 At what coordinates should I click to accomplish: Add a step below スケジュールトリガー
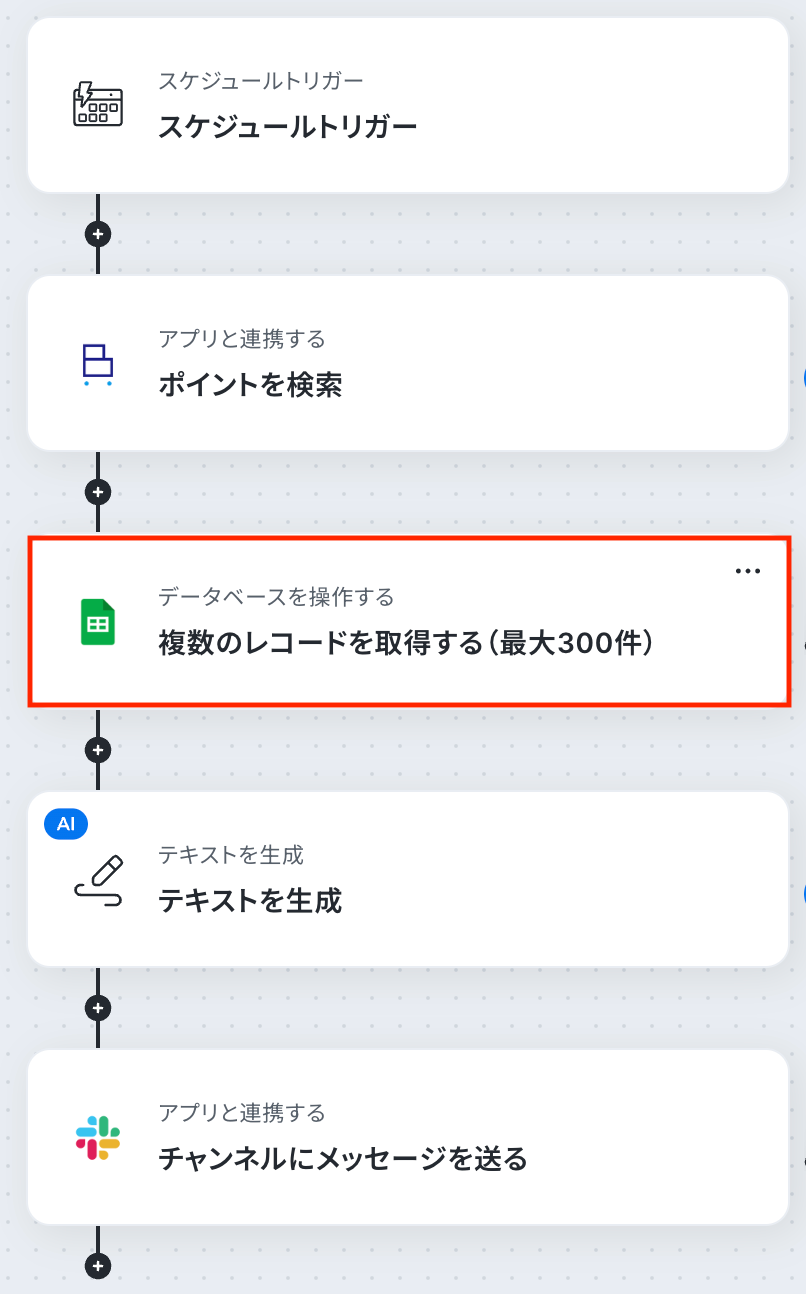point(97,235)
